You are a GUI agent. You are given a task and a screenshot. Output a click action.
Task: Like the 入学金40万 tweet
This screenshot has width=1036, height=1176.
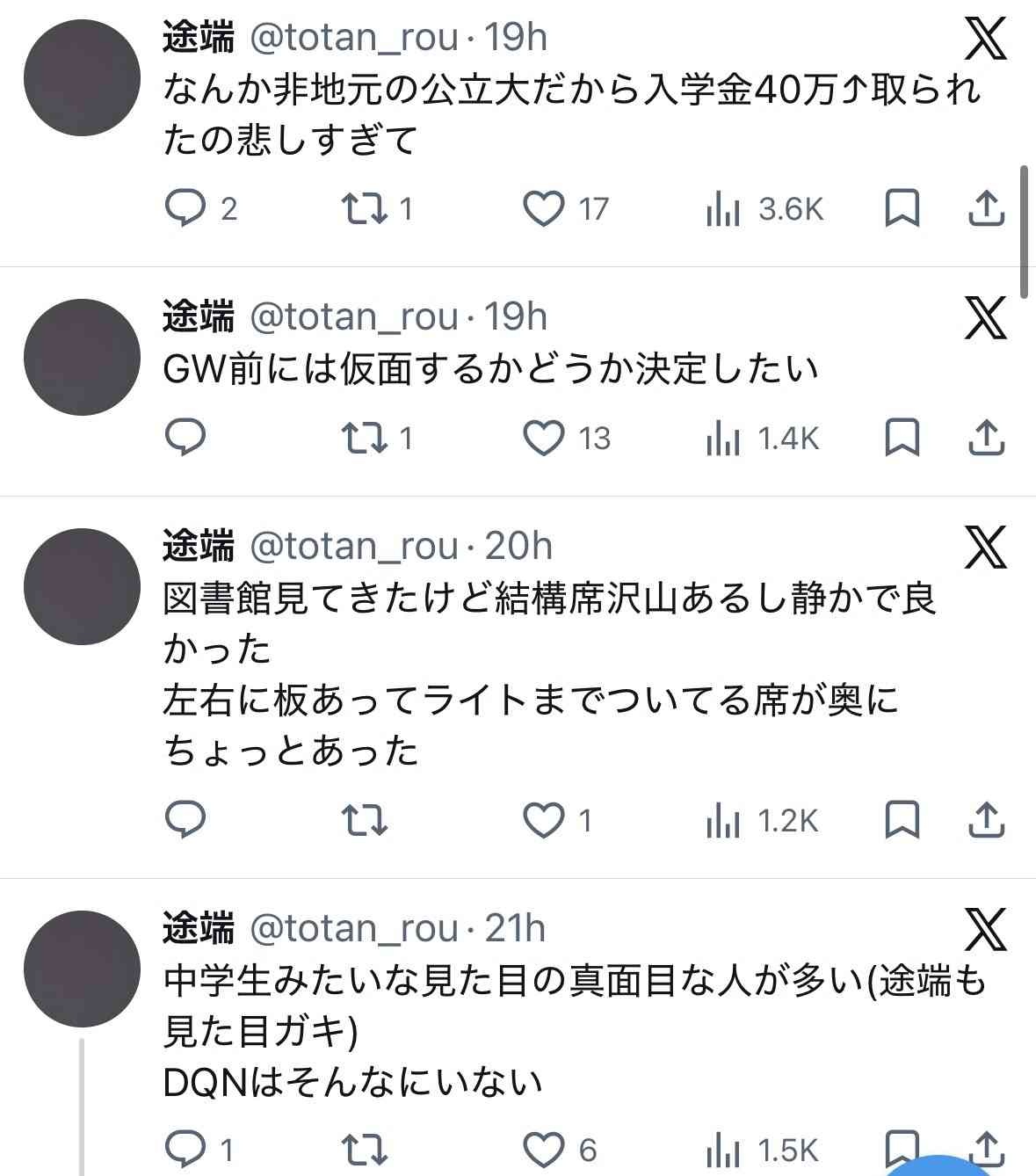pos(544,208)
